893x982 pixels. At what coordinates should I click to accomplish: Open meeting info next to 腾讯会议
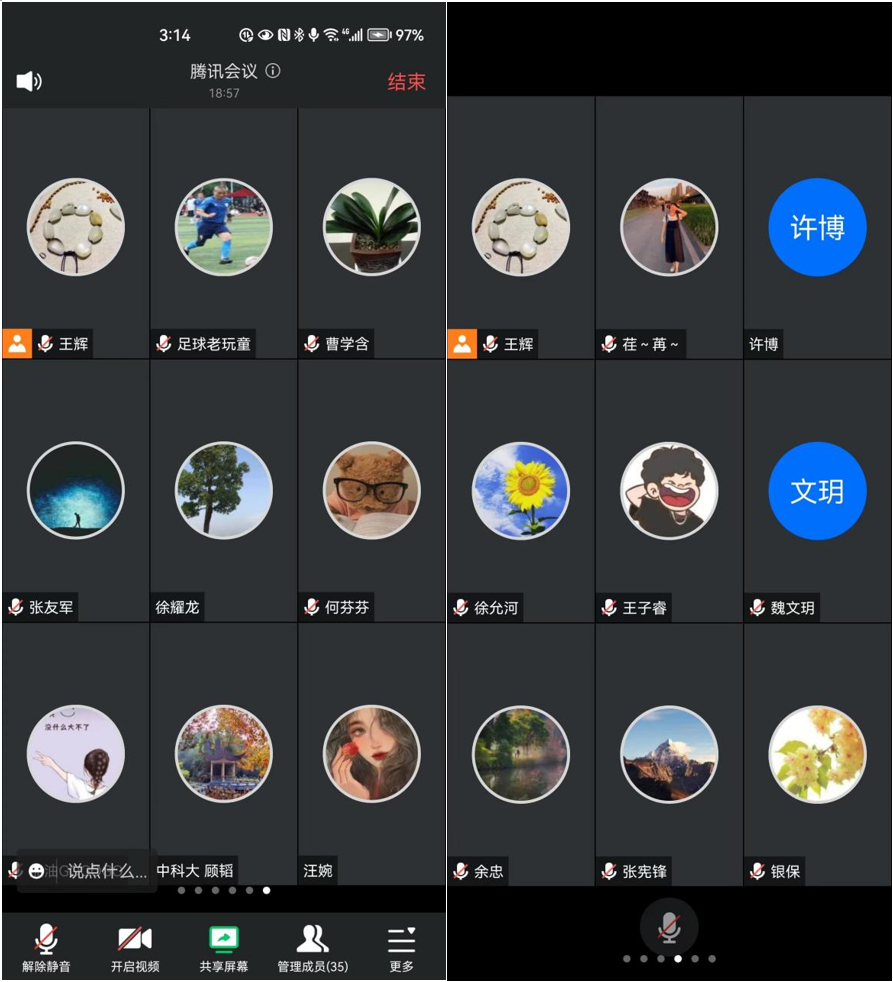[x=273, y=71]
